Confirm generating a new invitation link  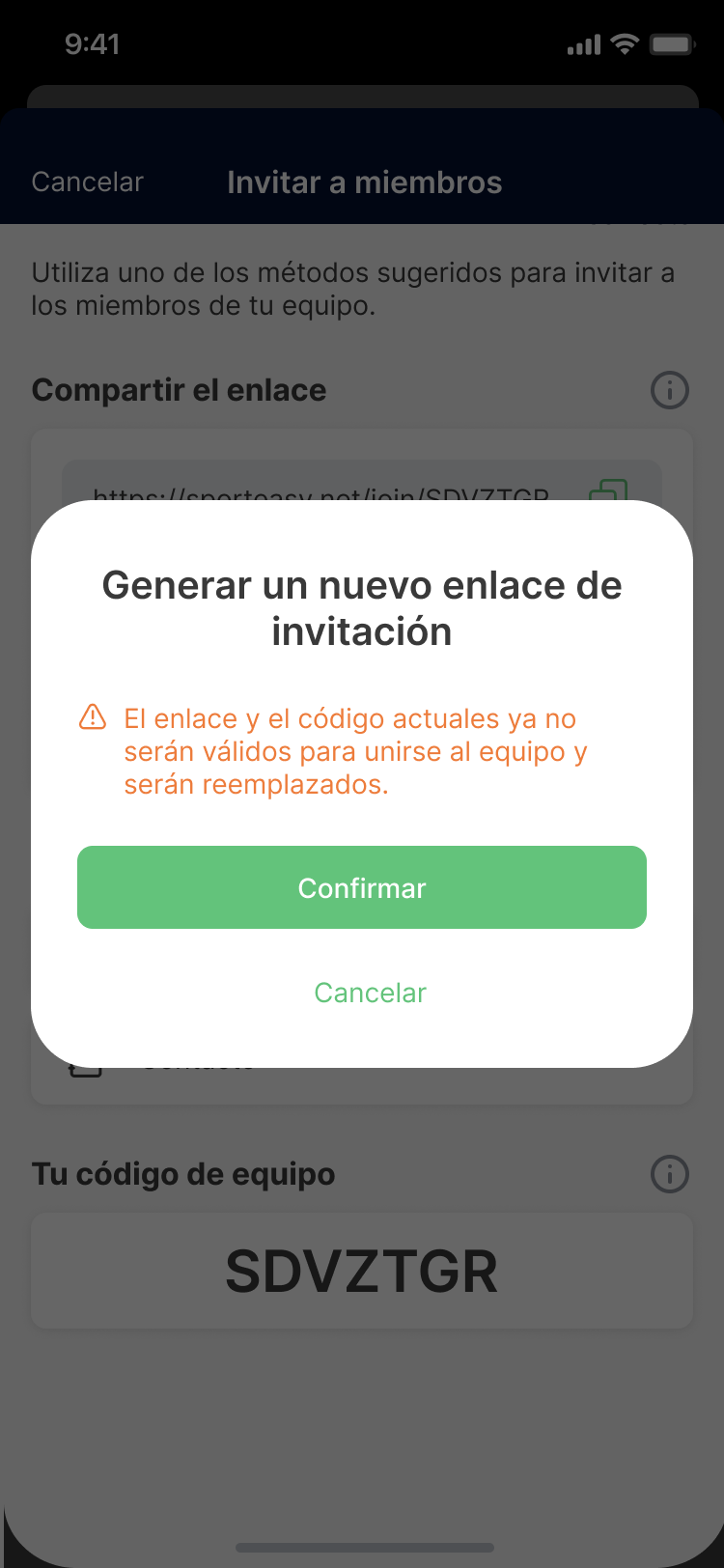(x=361, y=886)
